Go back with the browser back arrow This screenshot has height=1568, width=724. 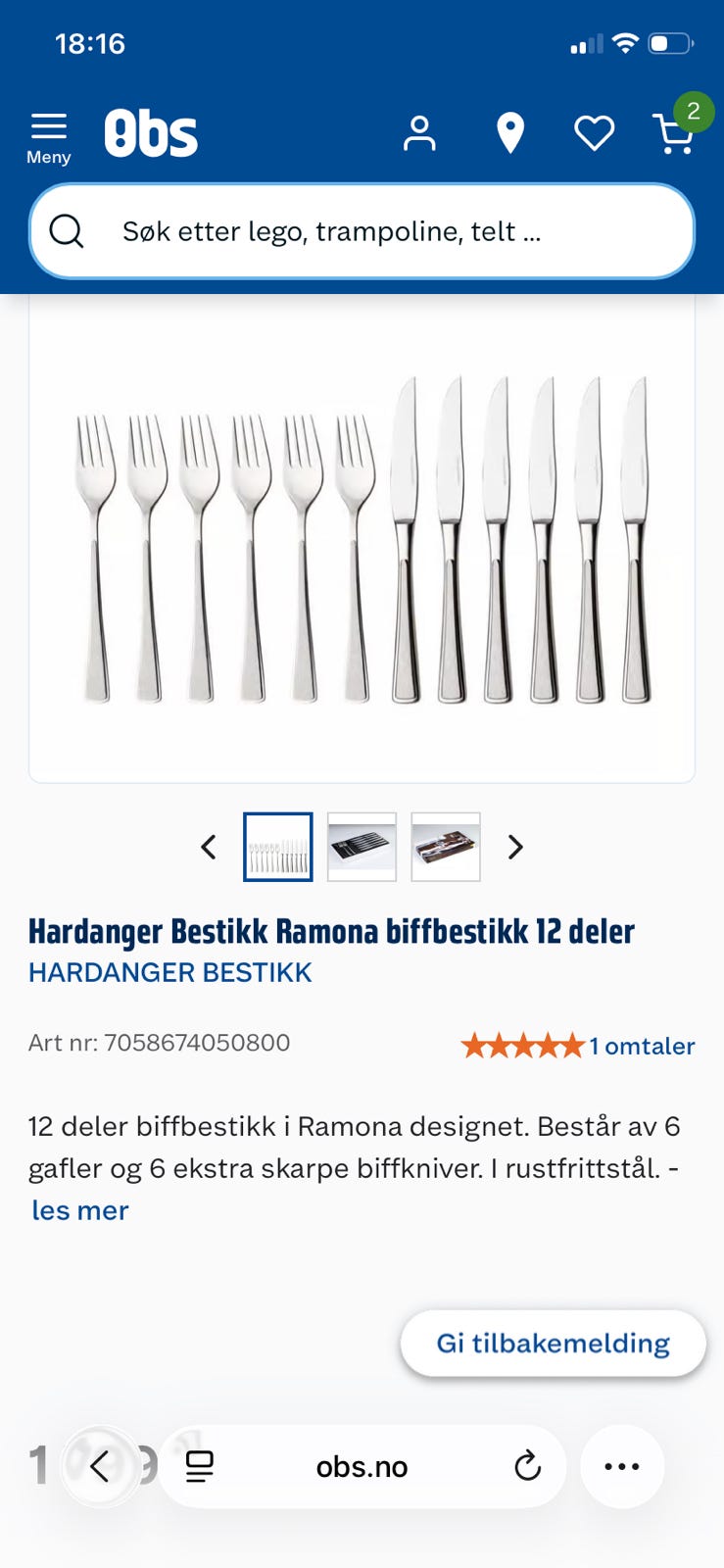[100, 1467]
